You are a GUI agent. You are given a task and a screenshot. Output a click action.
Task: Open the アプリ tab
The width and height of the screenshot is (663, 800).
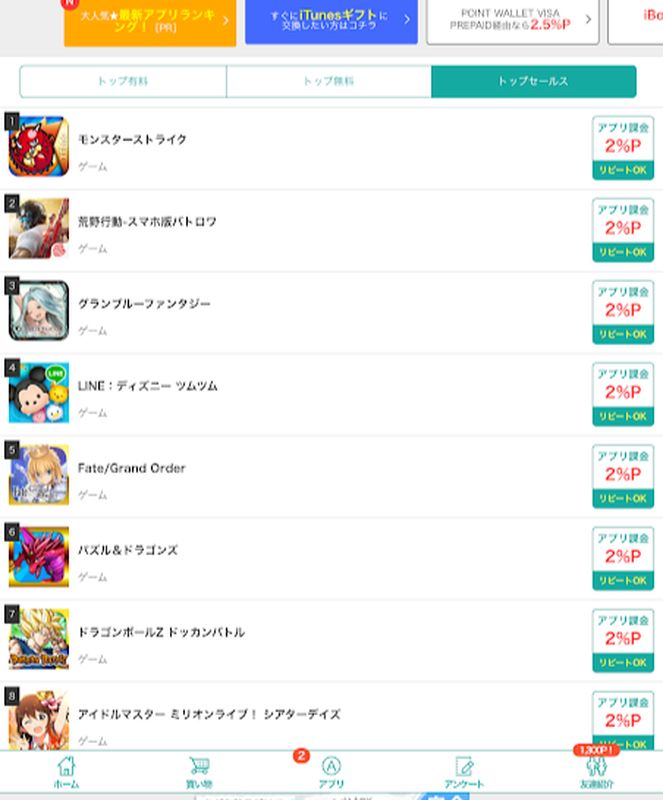[x=331, y=772]
